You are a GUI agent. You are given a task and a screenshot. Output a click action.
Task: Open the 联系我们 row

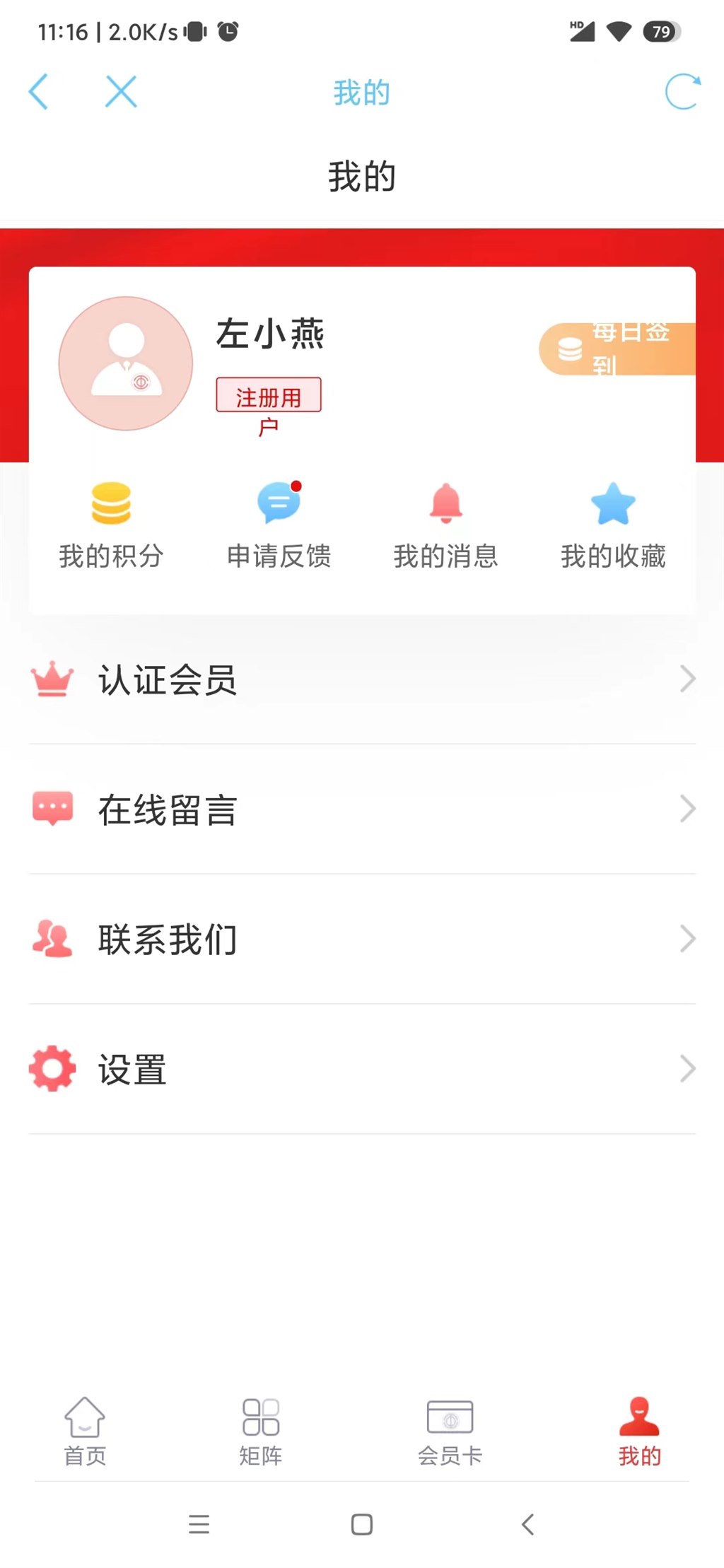[362, 940]
